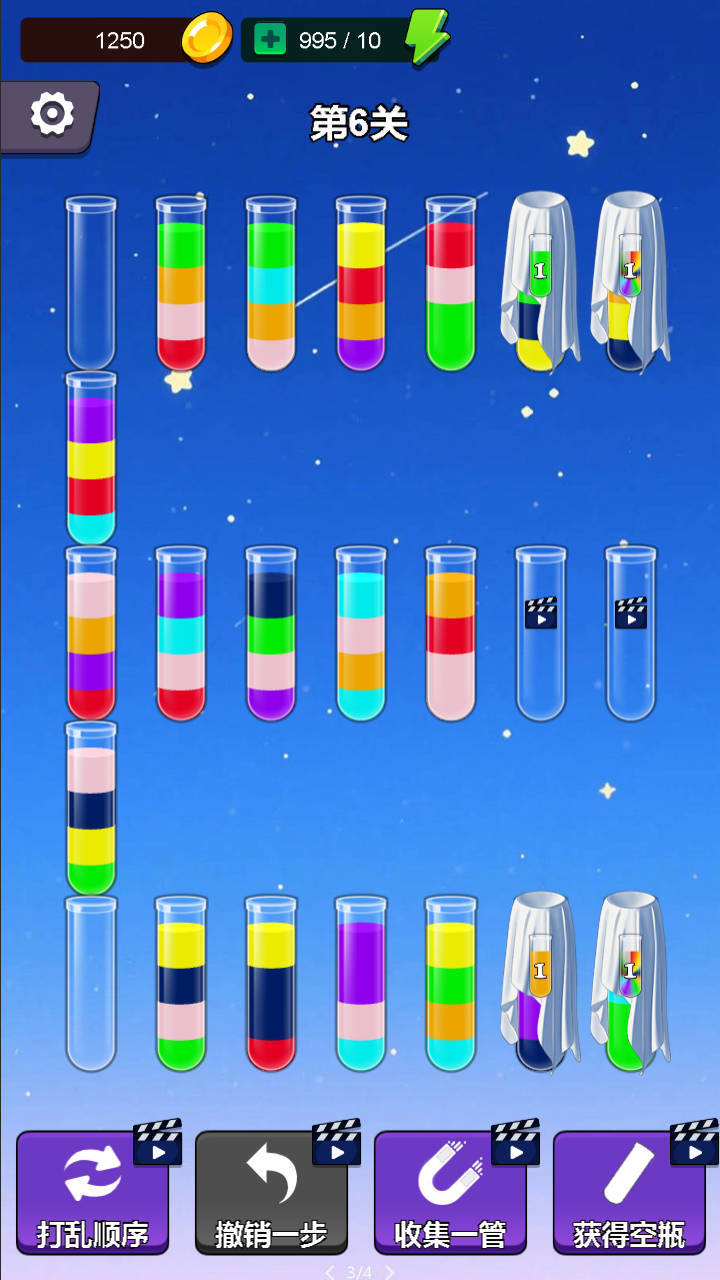Use the 收集一管 magnet booster
The width and height of the screenshot is (720, 1280).
(x=450, y=1192)
